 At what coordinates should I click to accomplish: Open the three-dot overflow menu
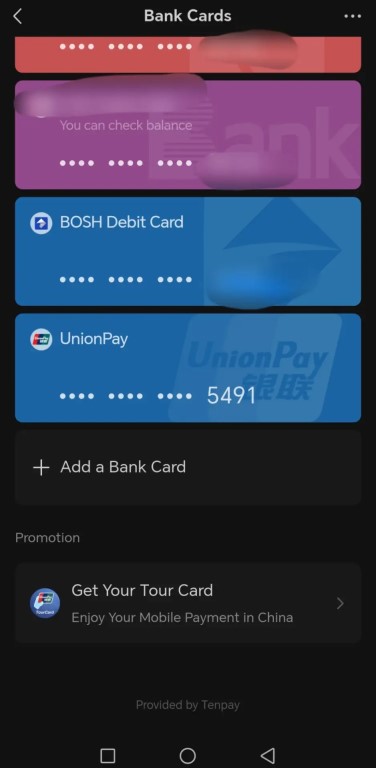[352, 16]
